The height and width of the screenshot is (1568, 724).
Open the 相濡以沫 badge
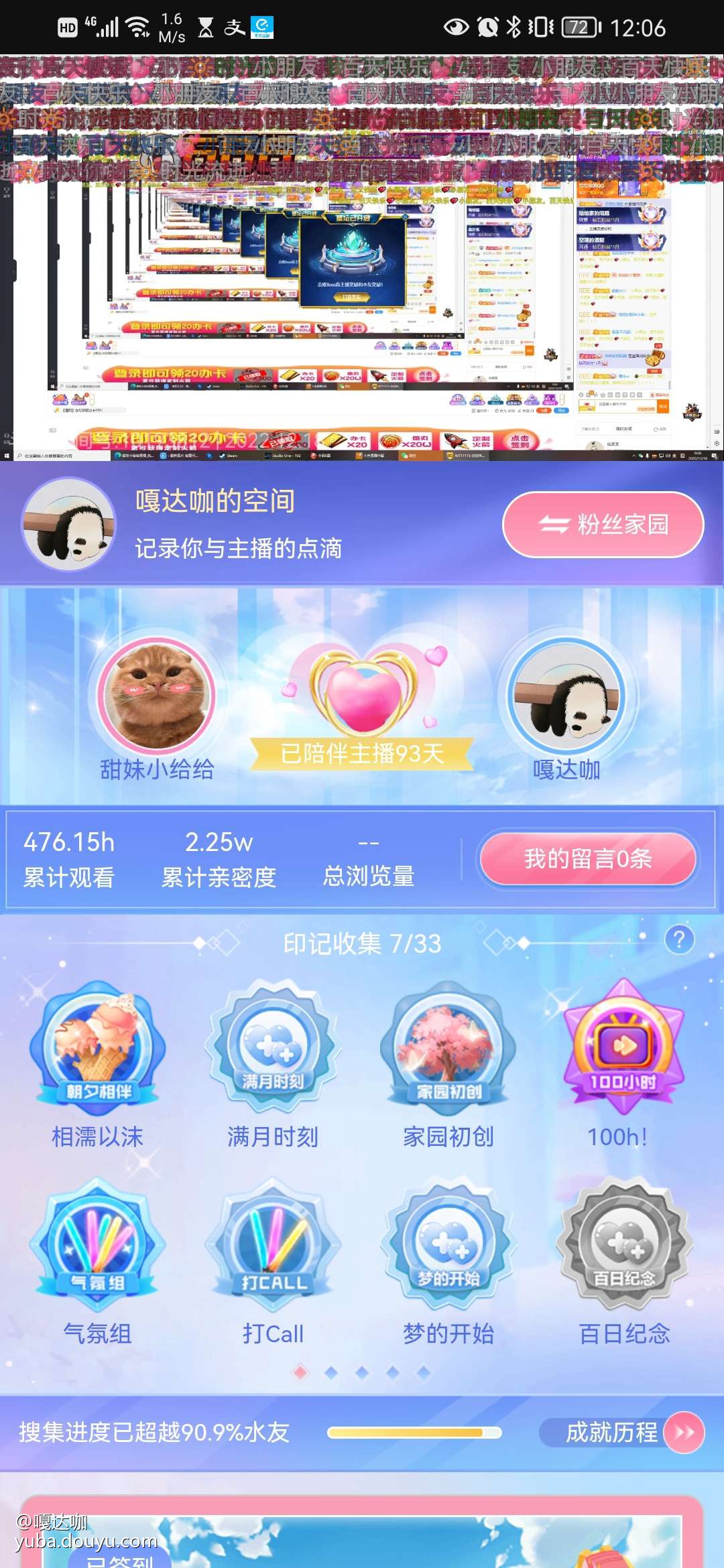(98, 1047)
